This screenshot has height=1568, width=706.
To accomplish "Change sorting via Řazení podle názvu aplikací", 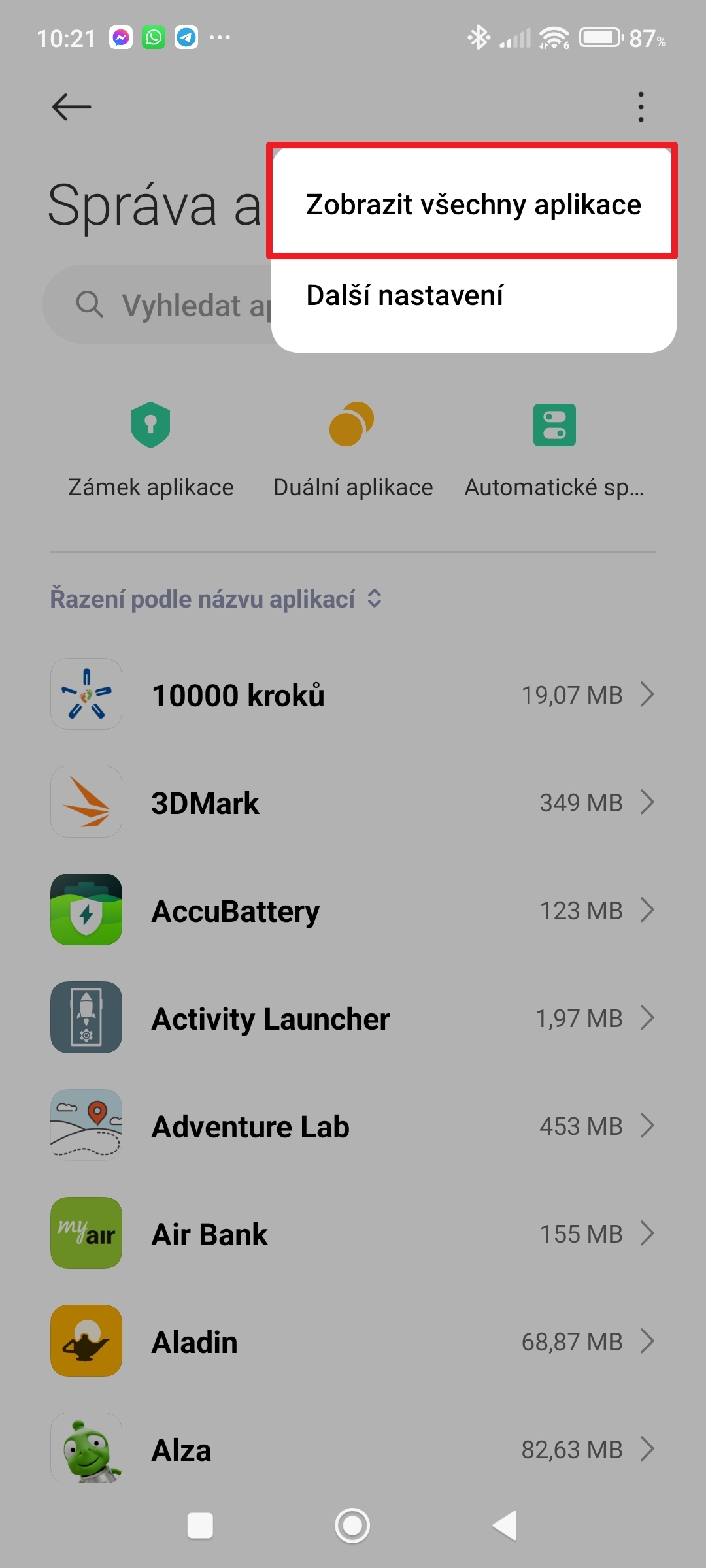I will coord(216,599).
